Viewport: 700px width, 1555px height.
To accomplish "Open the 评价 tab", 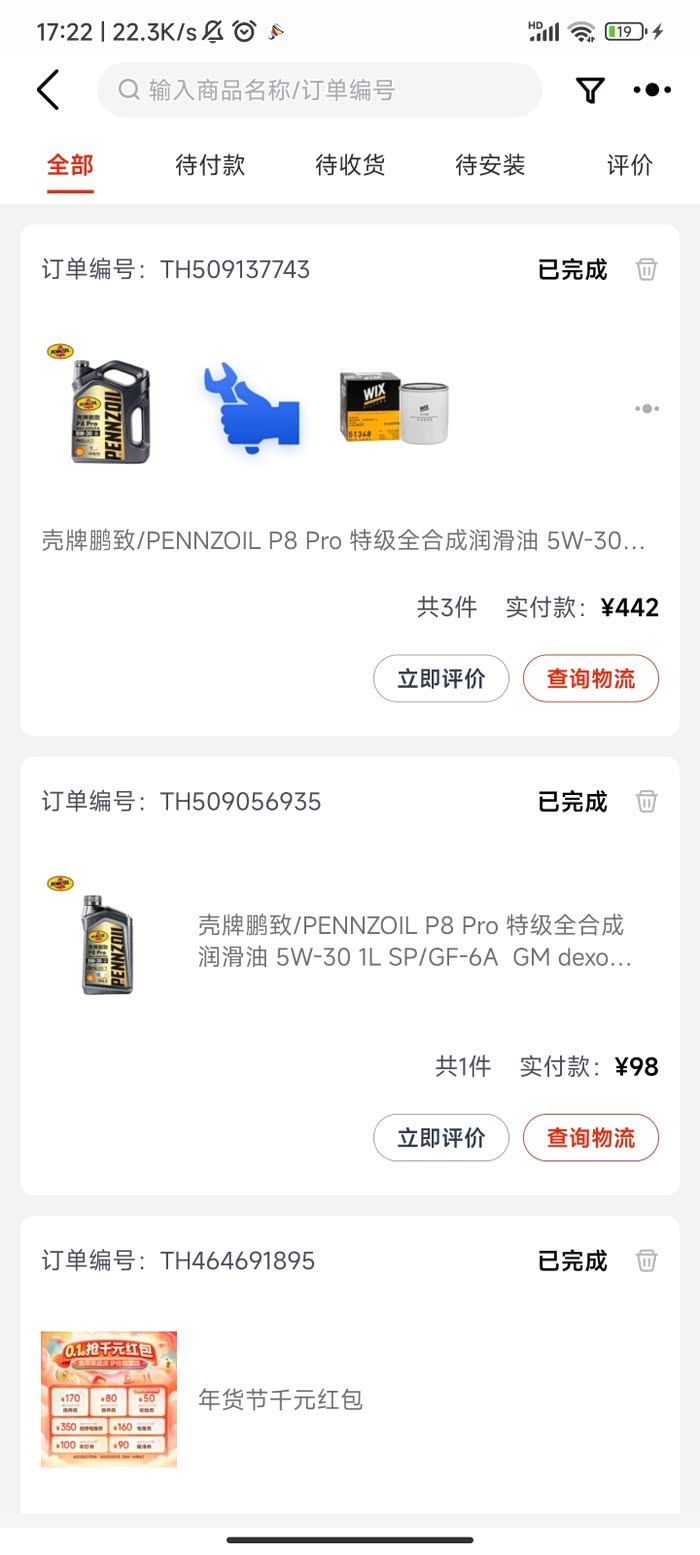I will 630,165.
